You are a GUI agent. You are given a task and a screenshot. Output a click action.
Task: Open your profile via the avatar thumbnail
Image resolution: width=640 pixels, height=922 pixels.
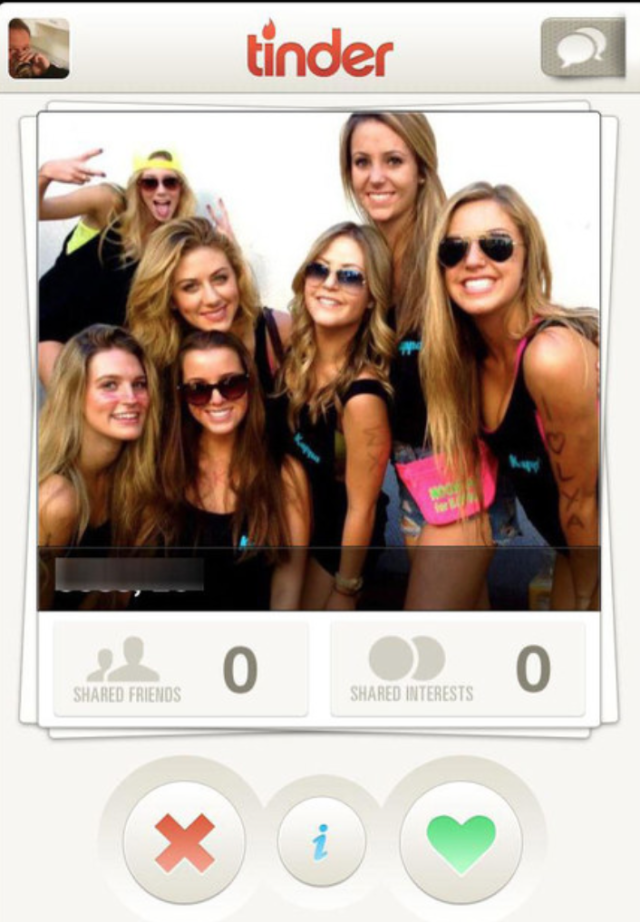pyautogui.click(x=39, y=47)
